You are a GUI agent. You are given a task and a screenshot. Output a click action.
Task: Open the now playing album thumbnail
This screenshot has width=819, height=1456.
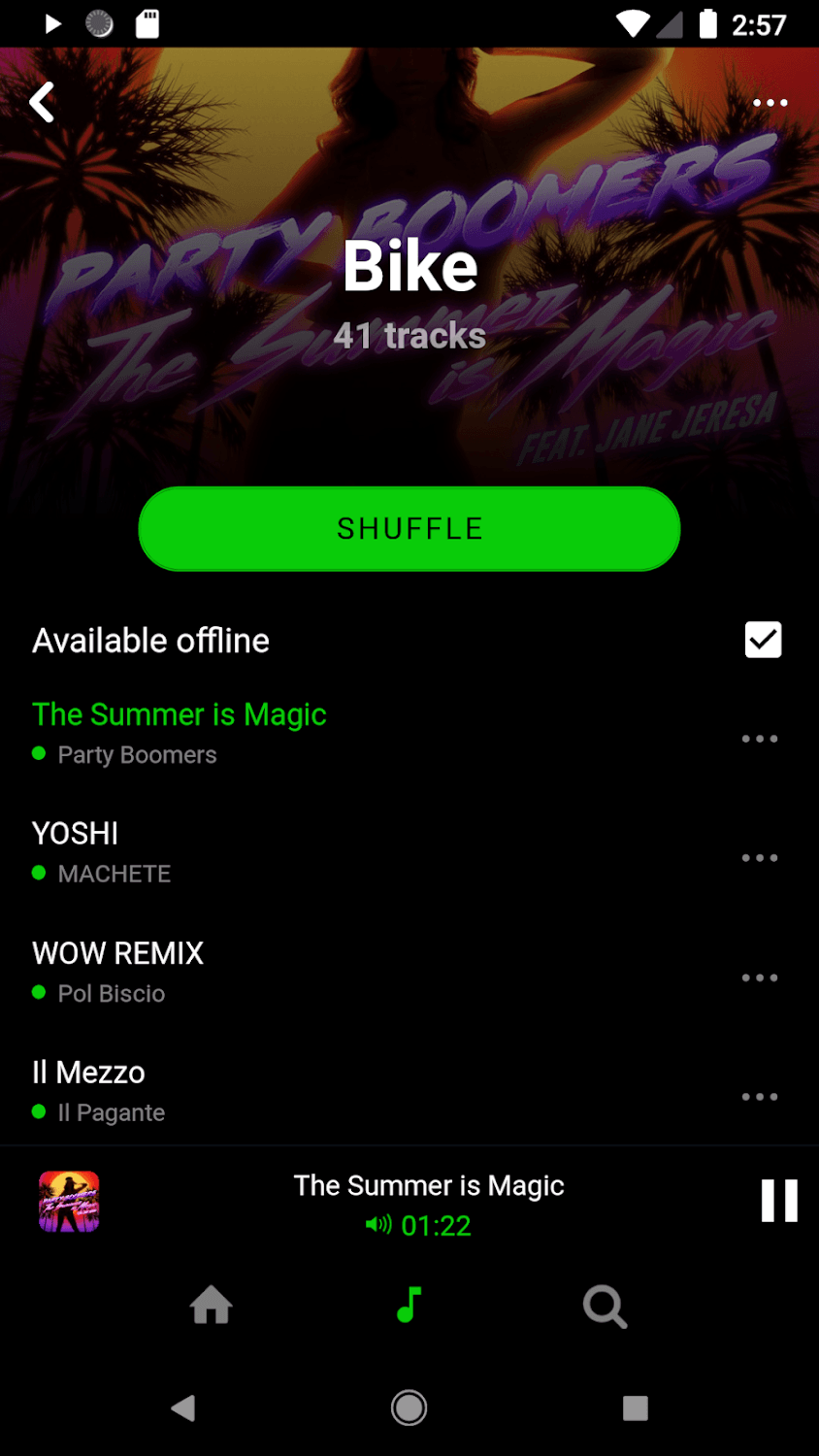coord(69,1202)
